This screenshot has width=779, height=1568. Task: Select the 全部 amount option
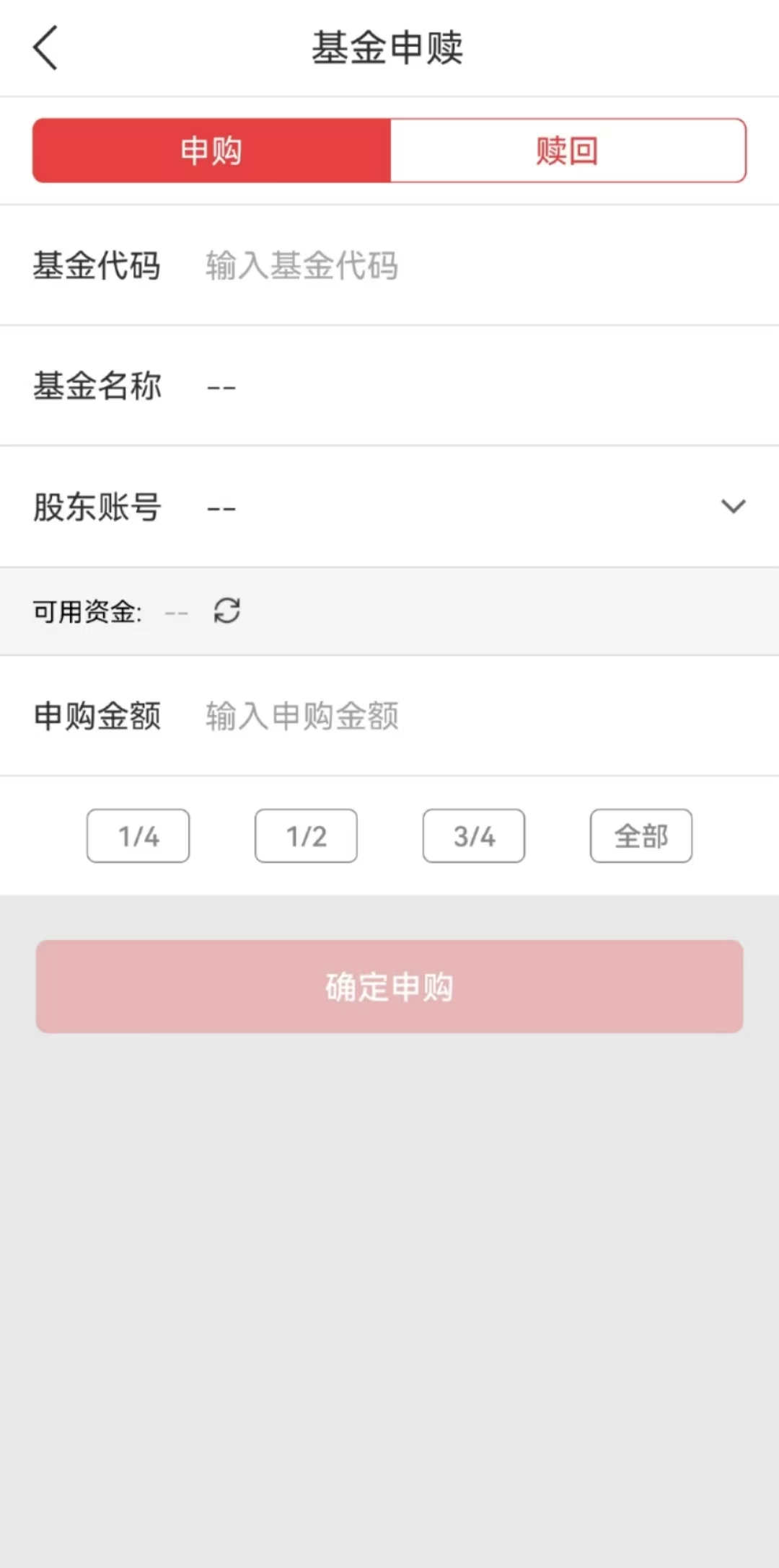pyautogui.click(x=641, y=836)
